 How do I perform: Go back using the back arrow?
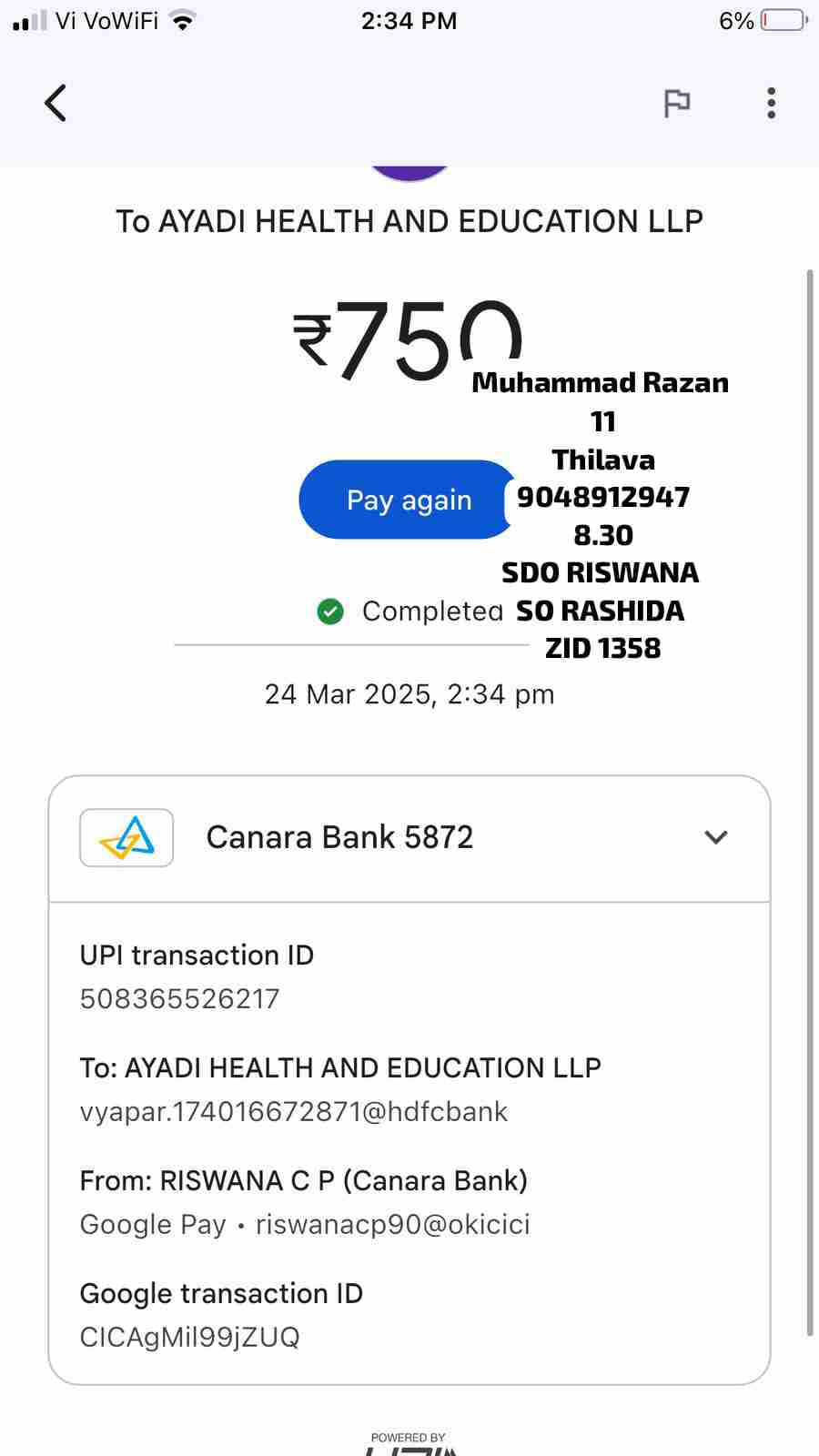click(56, 103)
